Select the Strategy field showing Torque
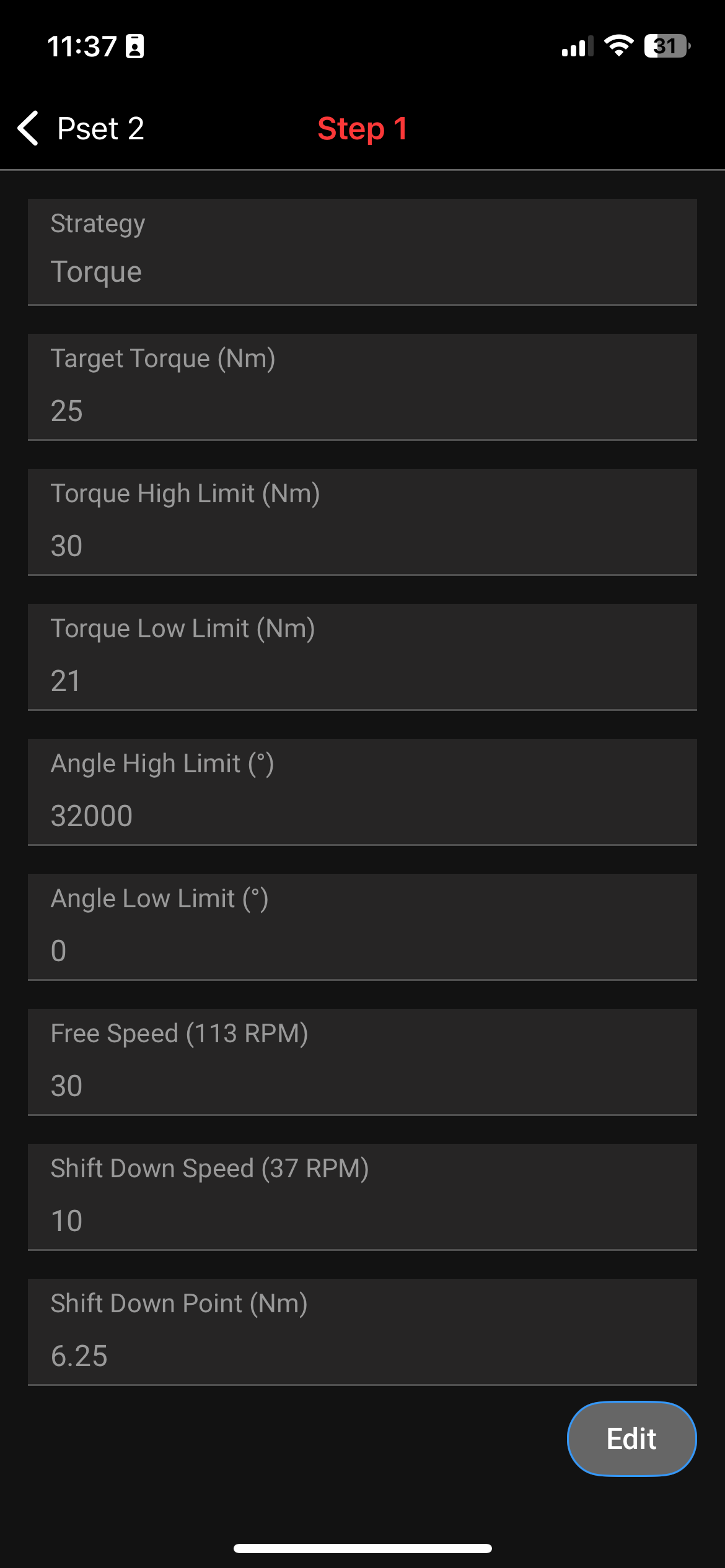 [x=362, y=252]
